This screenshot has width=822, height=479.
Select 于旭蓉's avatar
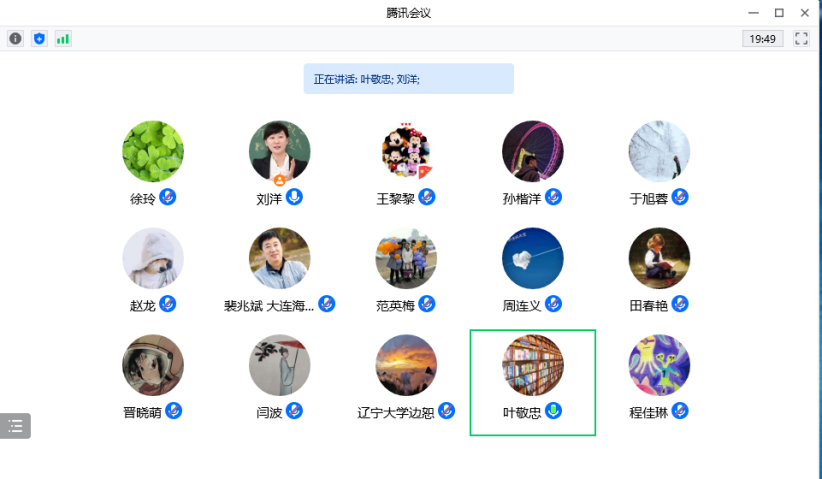click(659, 152)
